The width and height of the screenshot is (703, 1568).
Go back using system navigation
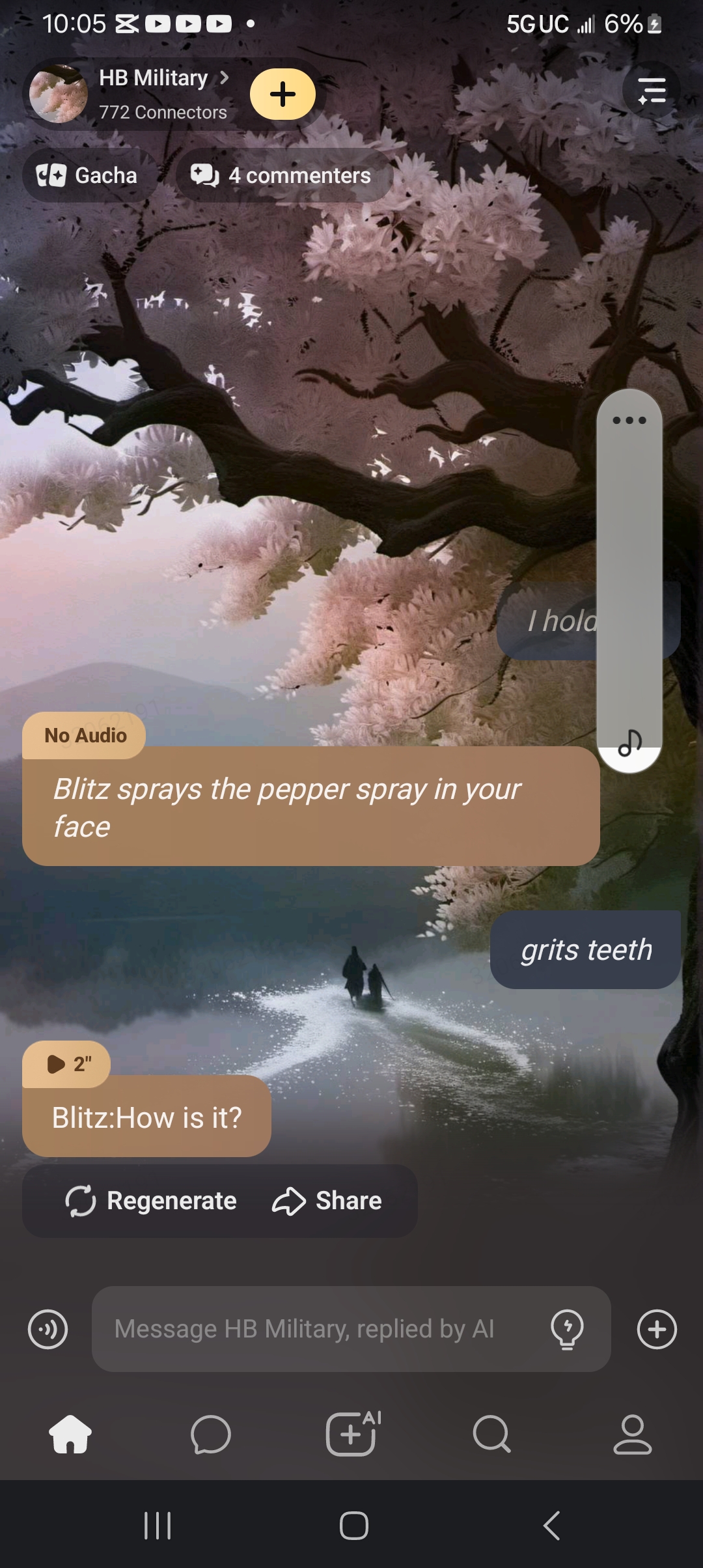tap(551, 1525)
